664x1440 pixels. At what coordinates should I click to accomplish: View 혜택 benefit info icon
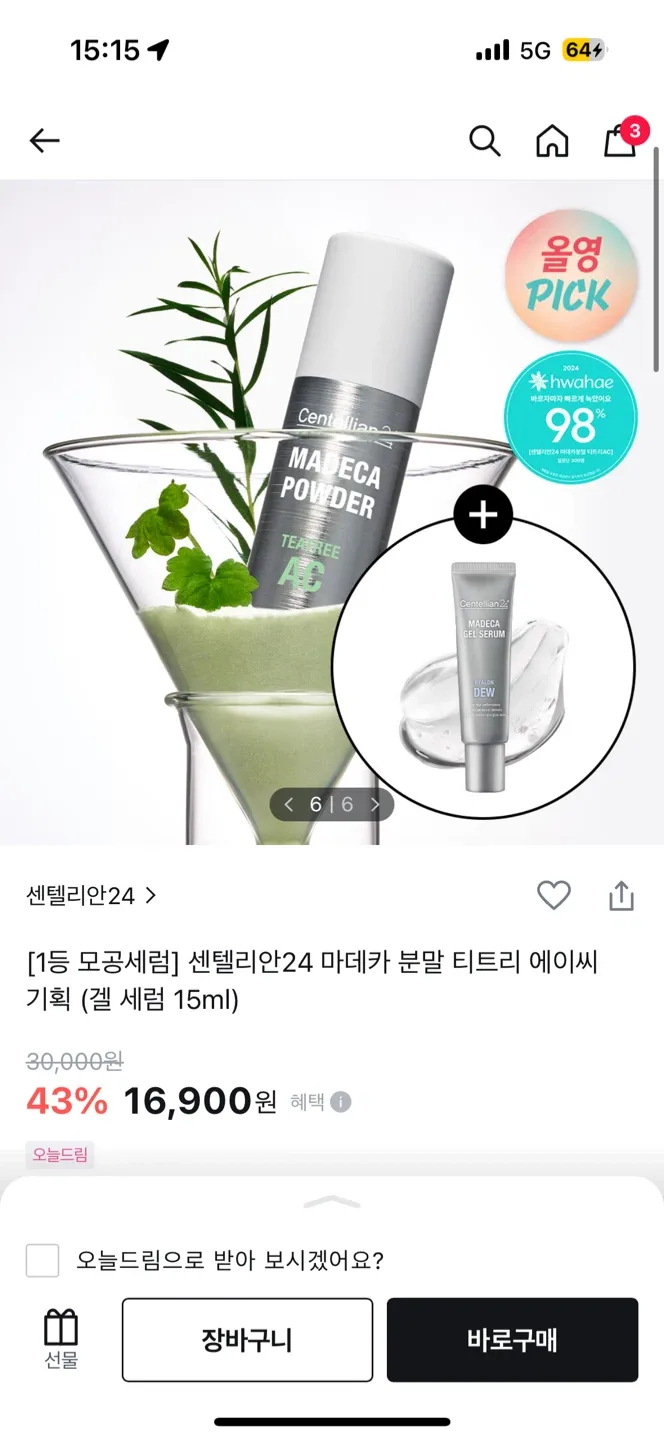point(341,1102)
